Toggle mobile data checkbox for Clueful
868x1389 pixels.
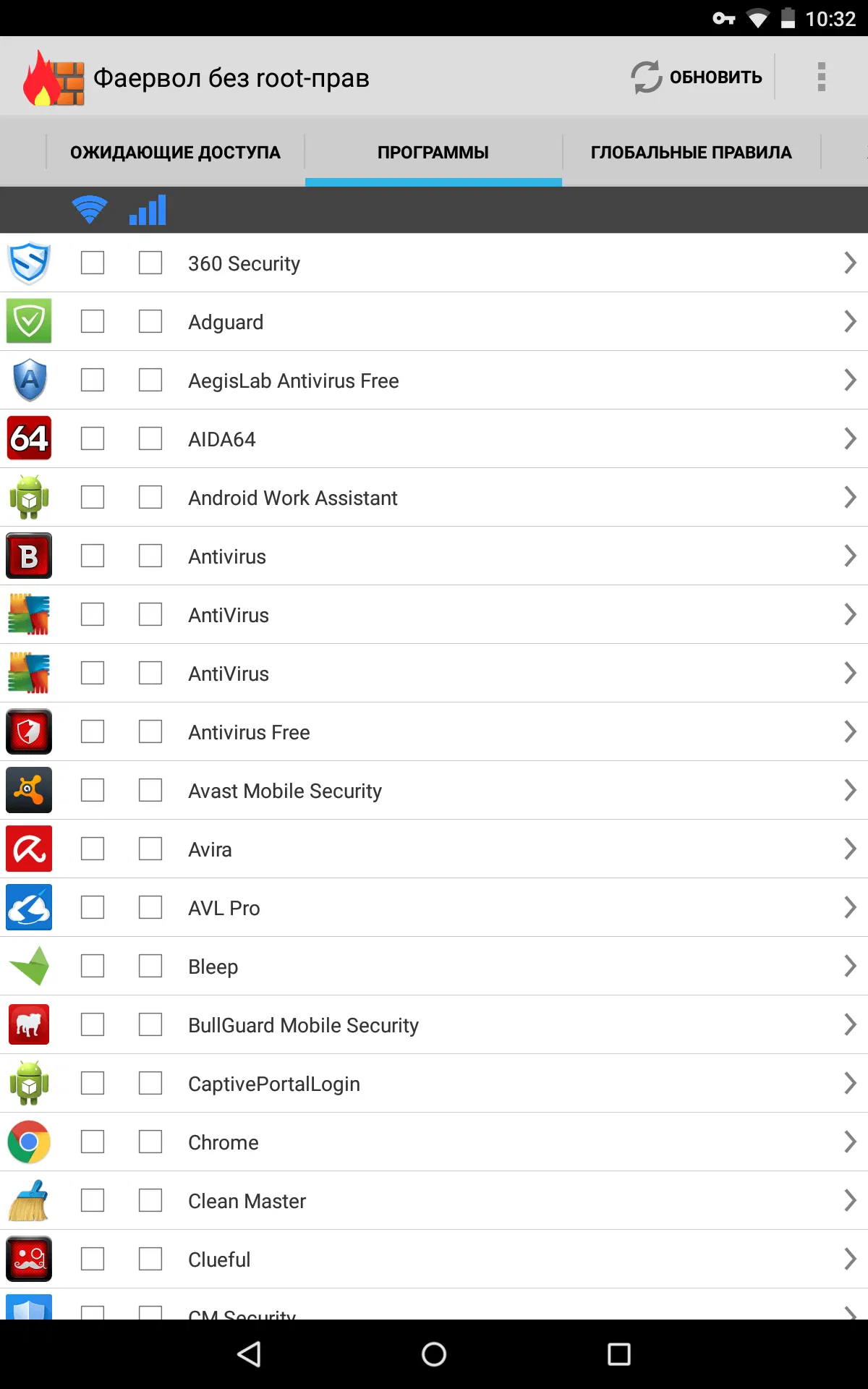150,1259
